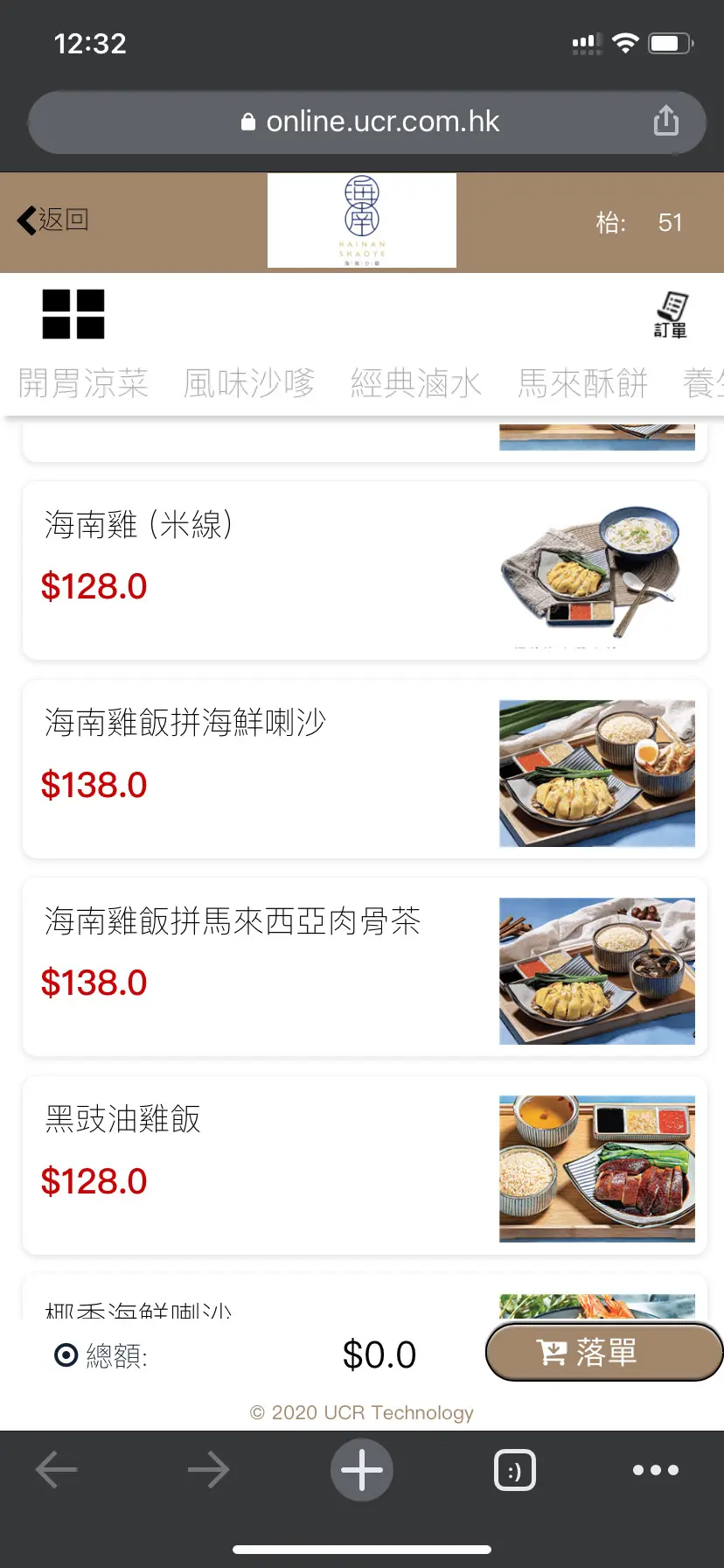The height and width of the screenshot is (1568, 724).
Task: Tap the online.ucr.com.hk address bar
Action: (x=367, y=122)
